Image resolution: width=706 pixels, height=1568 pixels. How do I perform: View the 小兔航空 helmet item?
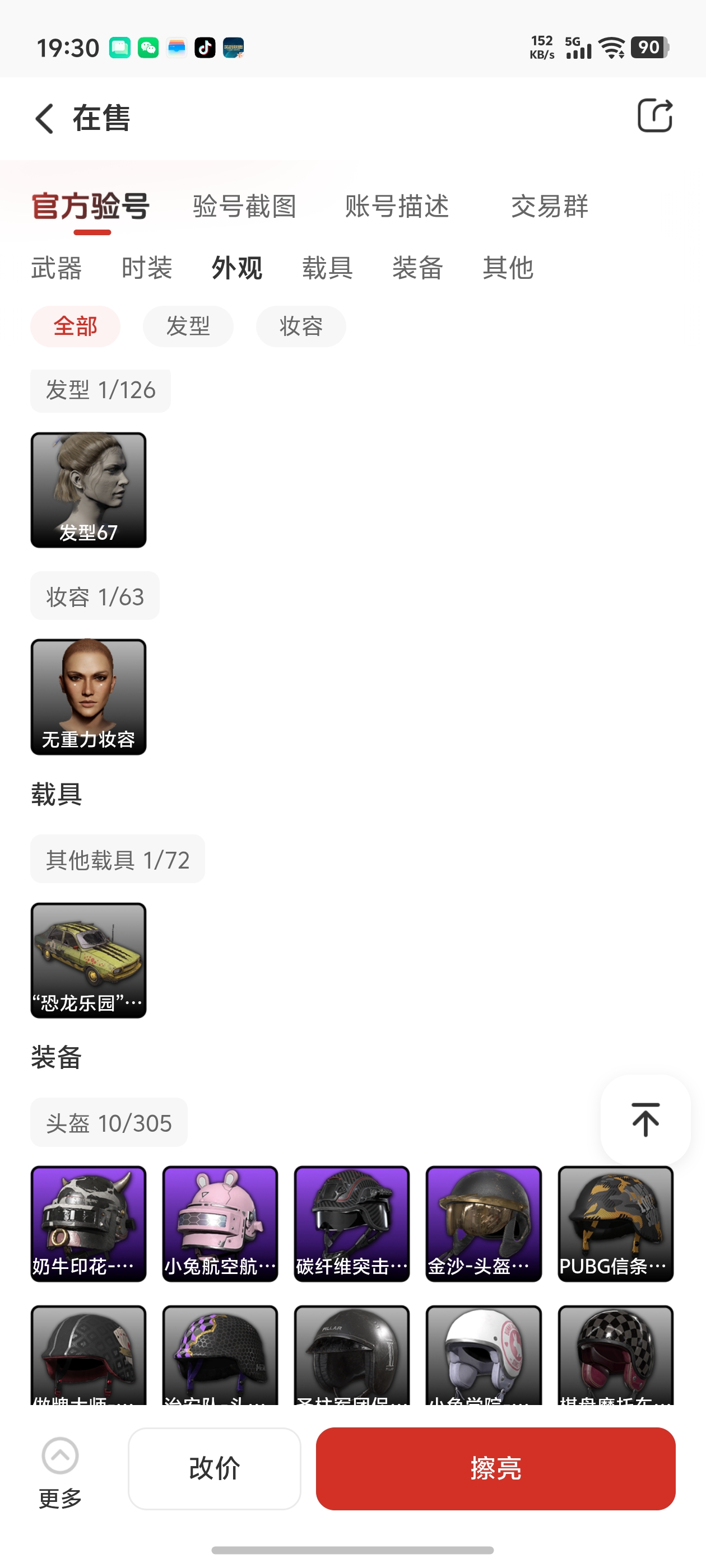tap(220, 1224)
